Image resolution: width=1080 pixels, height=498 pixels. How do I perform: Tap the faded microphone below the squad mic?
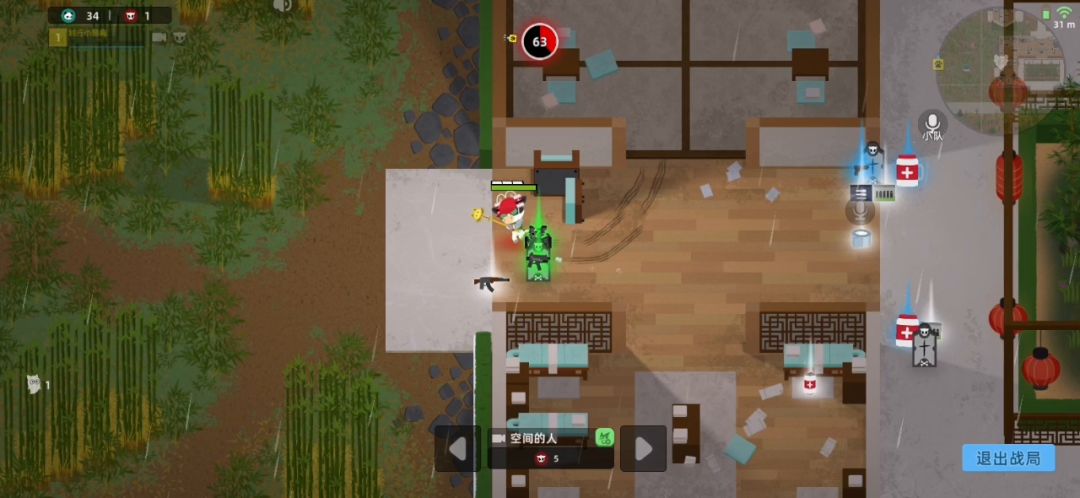[860, 211]
